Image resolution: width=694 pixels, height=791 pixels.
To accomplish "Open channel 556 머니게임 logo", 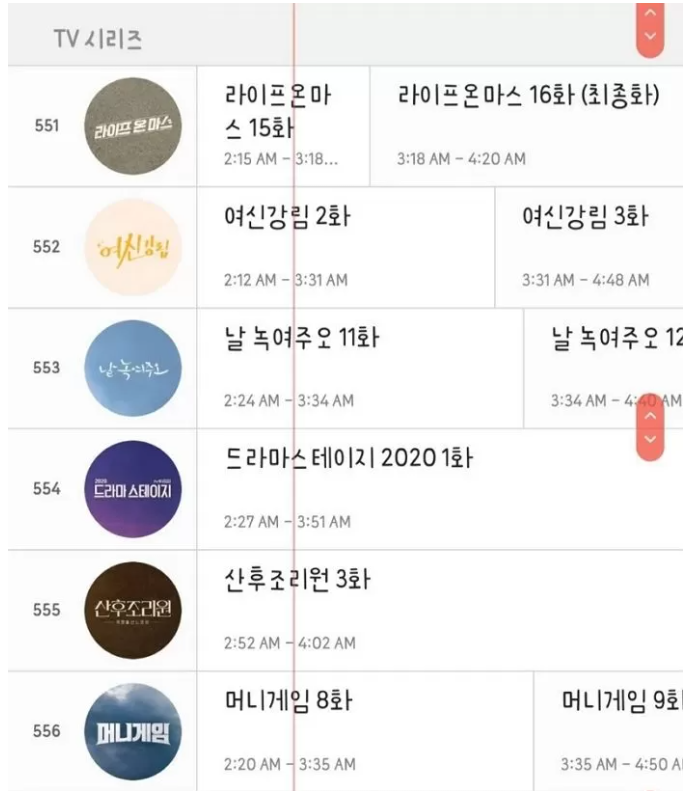I will (133, 731).
